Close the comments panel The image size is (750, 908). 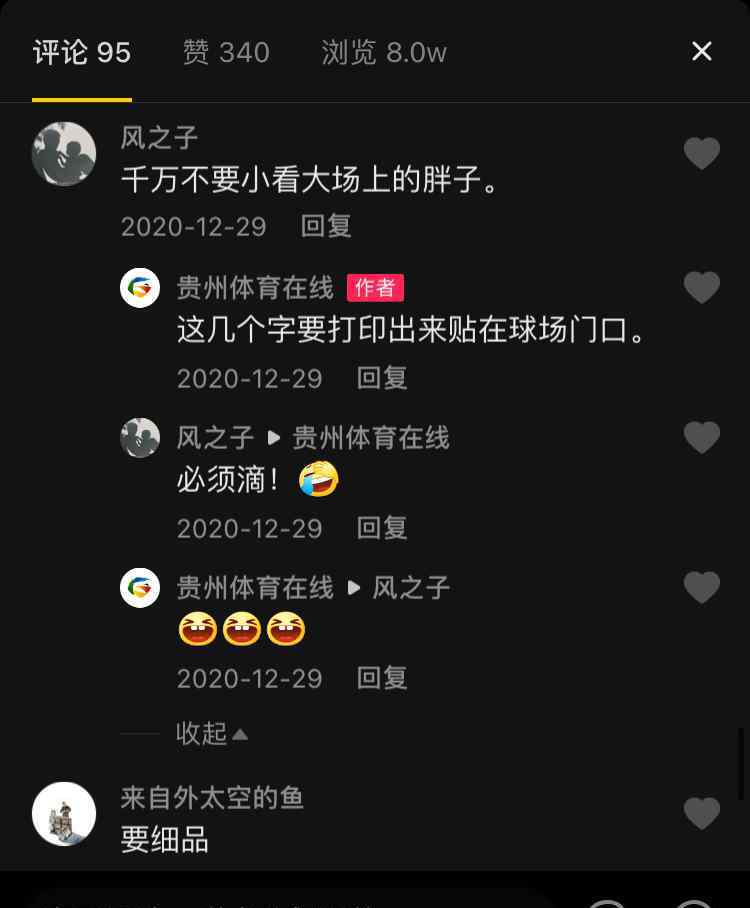702,51
